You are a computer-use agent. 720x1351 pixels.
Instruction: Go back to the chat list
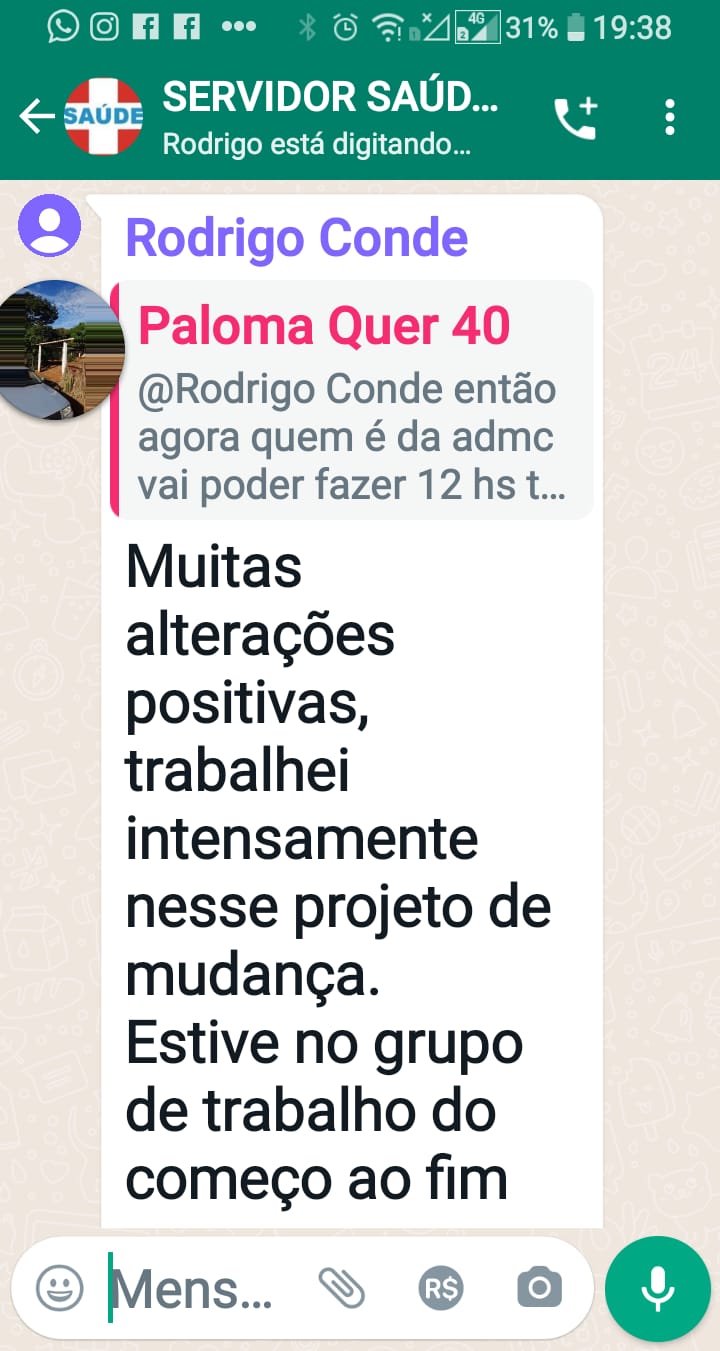(x=36, y=117)
